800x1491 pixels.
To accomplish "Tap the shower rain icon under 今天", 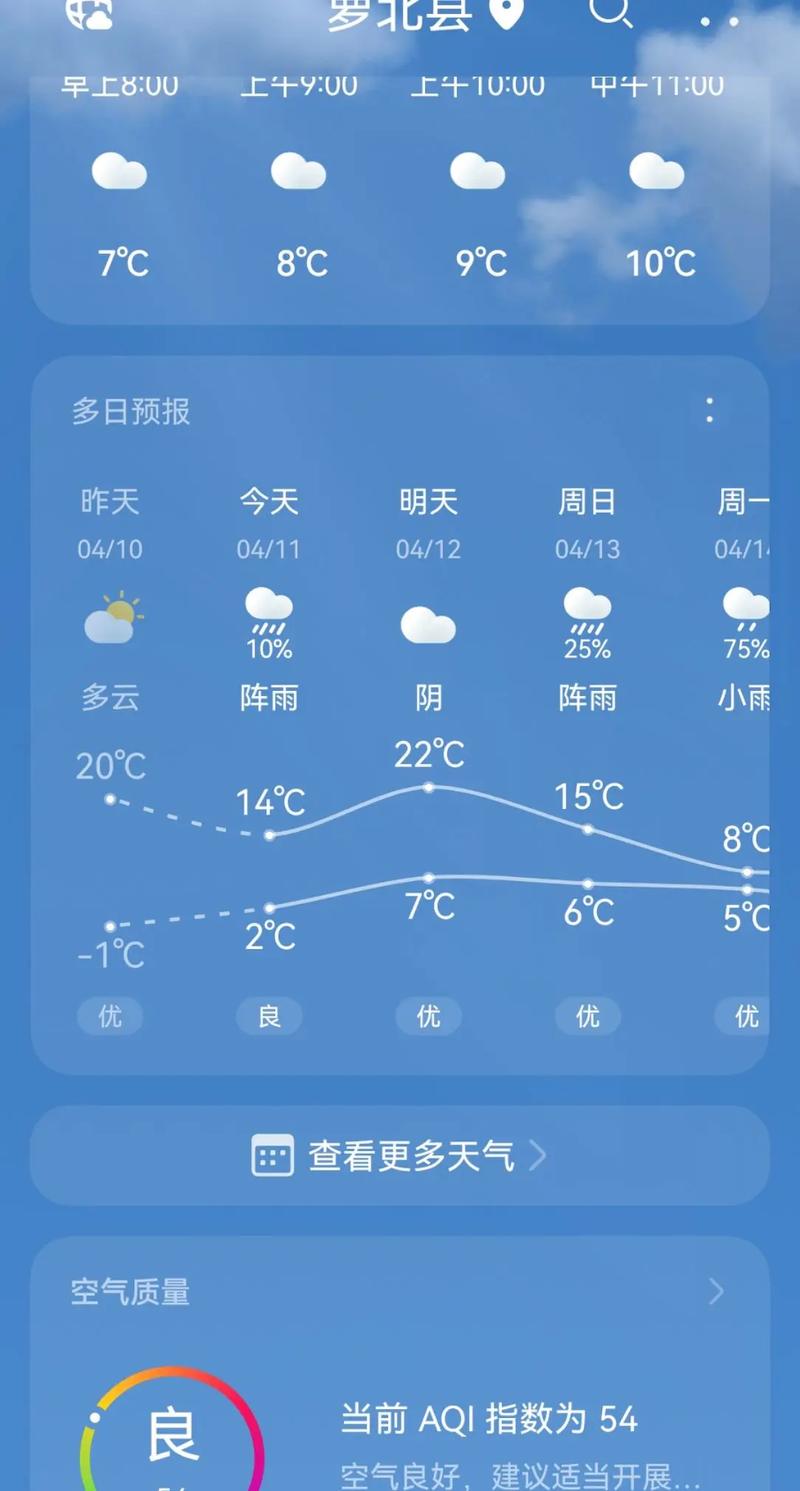I will [268, 608].
